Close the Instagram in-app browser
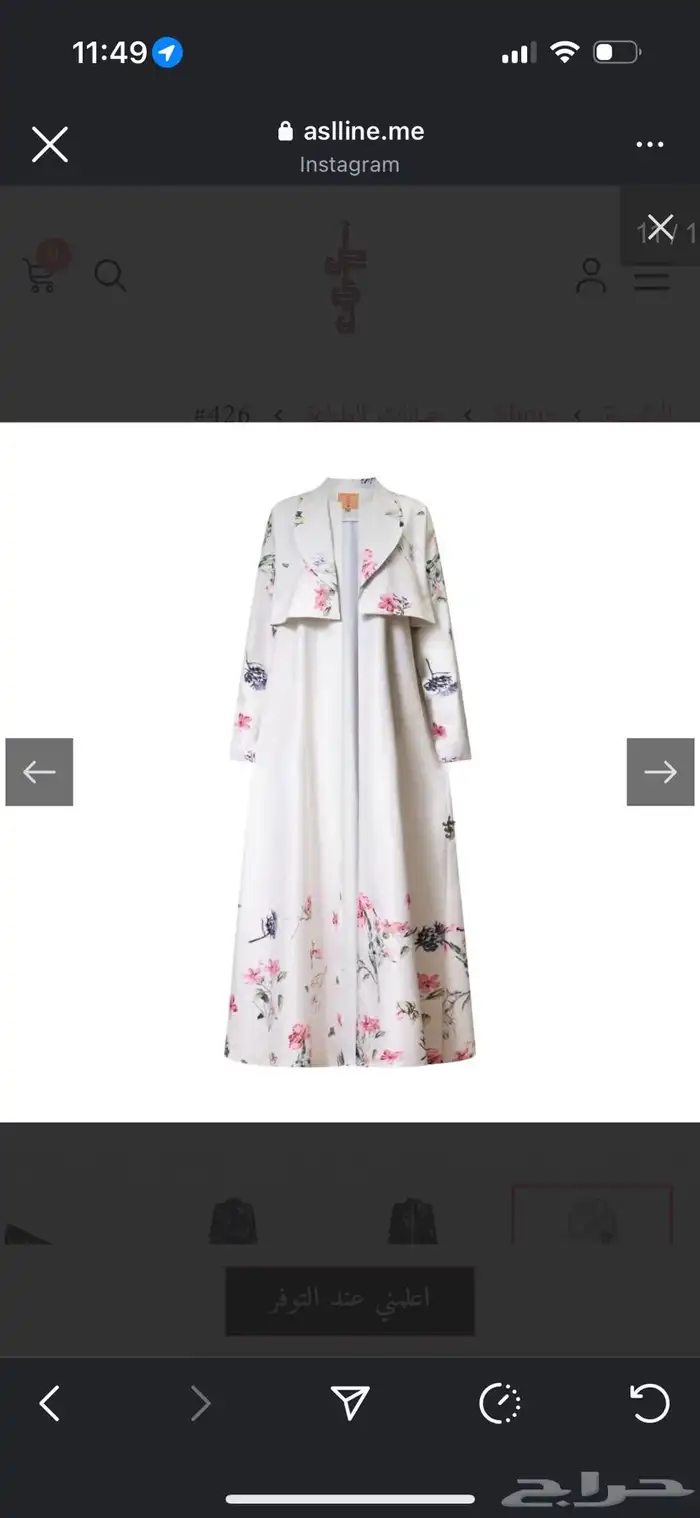700x1518 pixels. [x=49, y=145]
